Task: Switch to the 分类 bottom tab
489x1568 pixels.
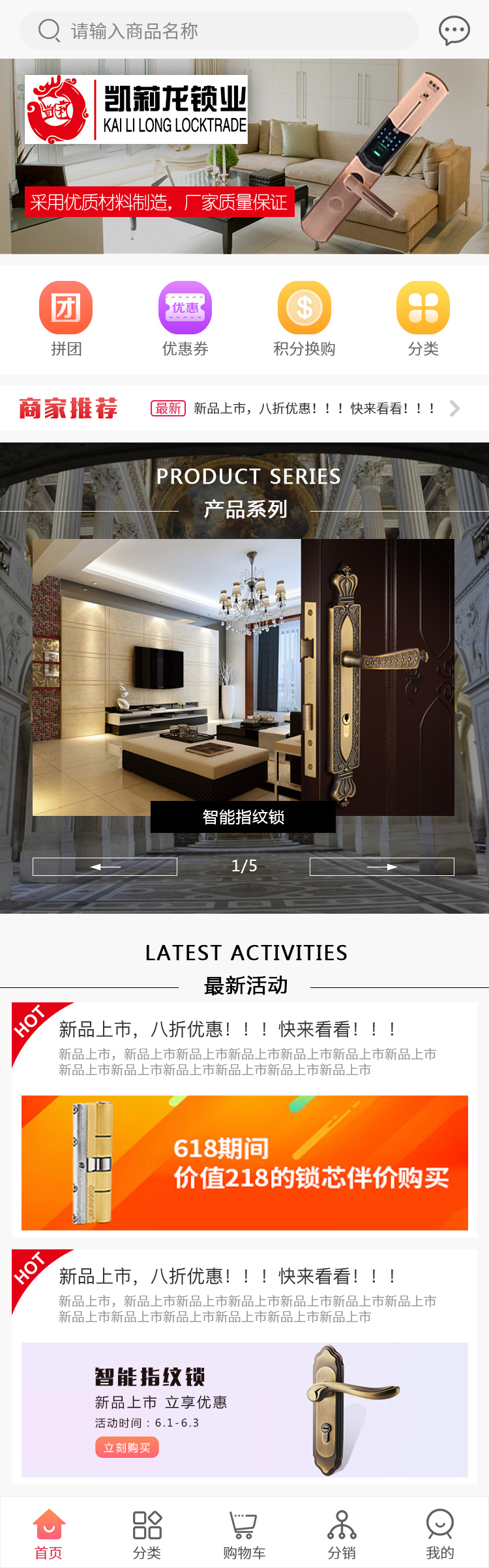Action: [147, 1533]
